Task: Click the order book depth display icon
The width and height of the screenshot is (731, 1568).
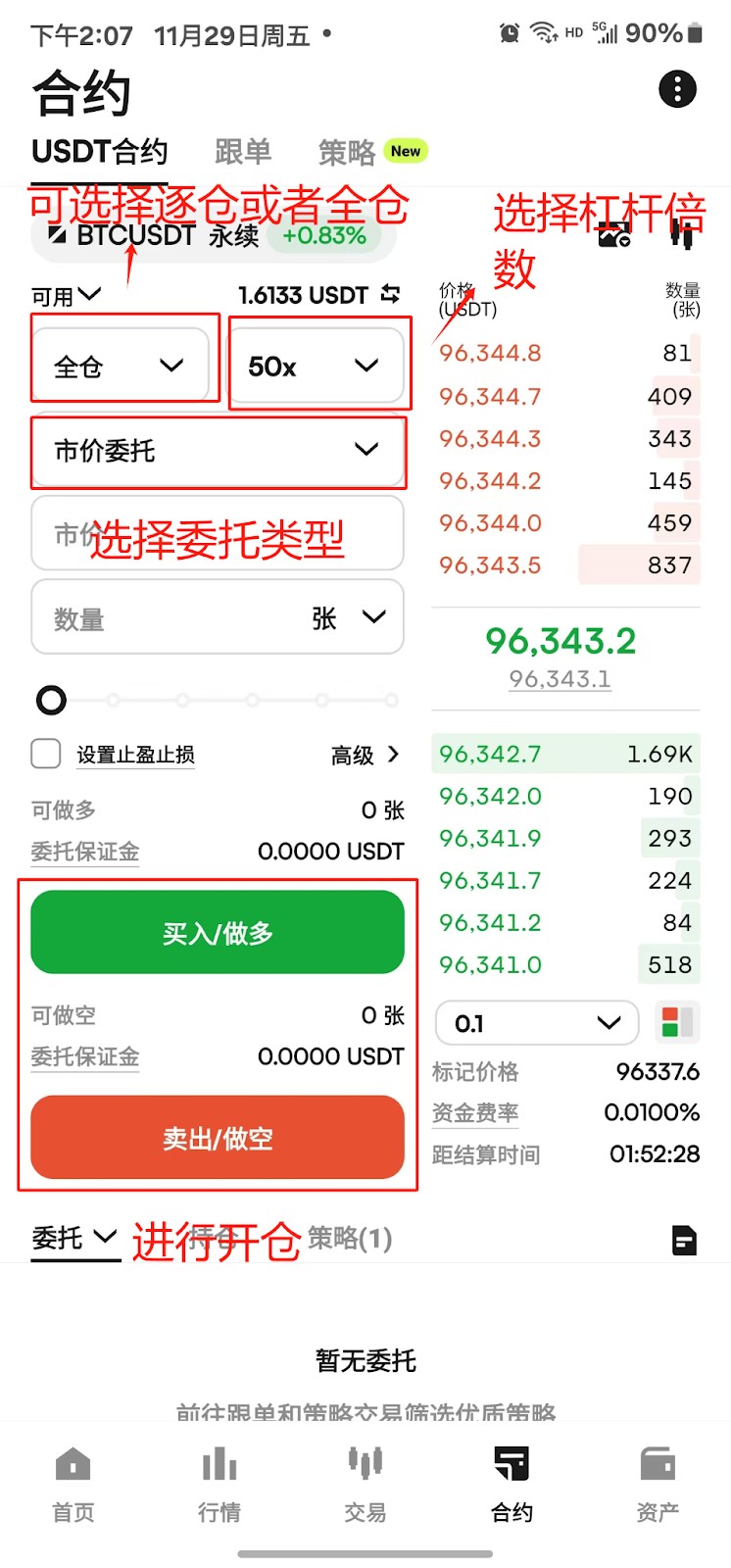Action: tap(675, 1022)
